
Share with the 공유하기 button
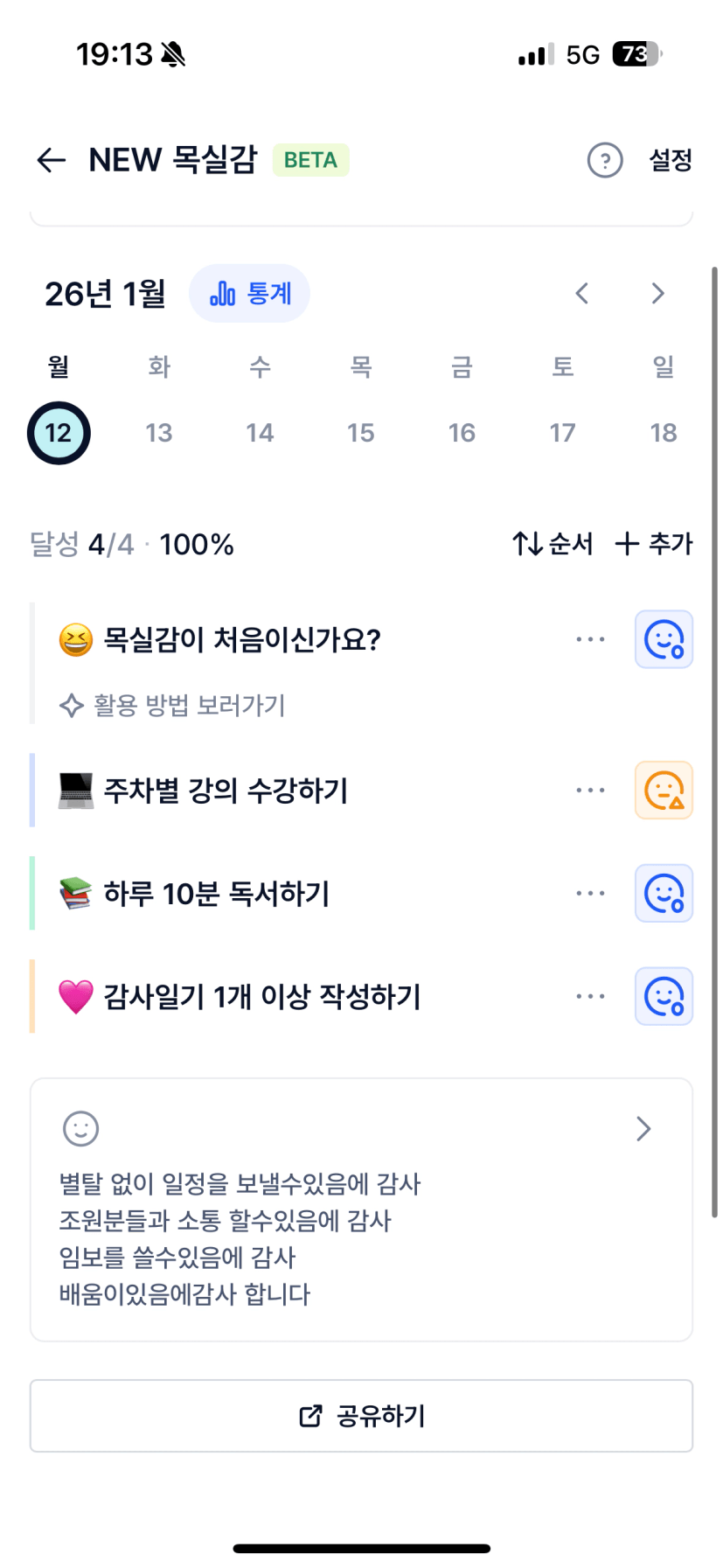tap(361, 1416)
